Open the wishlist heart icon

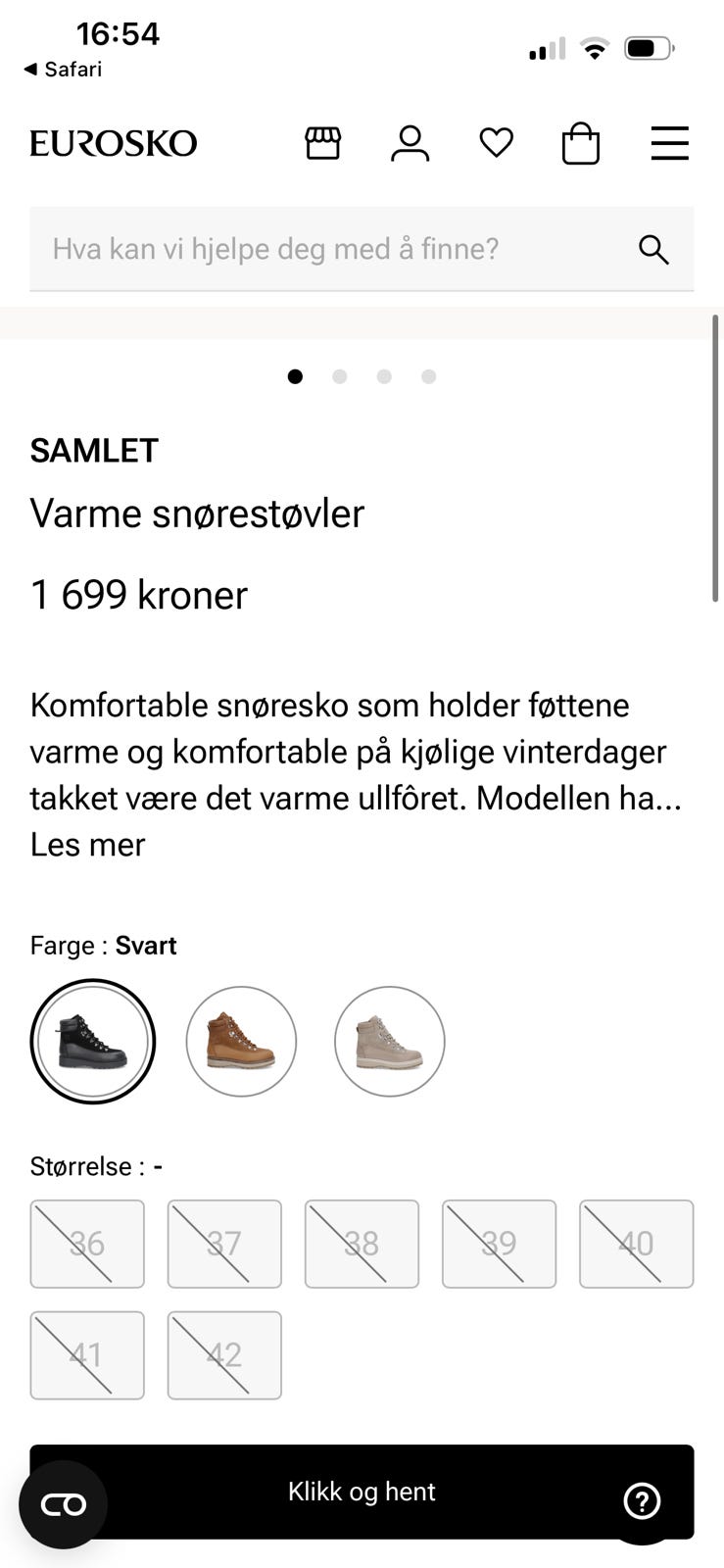click(x=496, y=142)
